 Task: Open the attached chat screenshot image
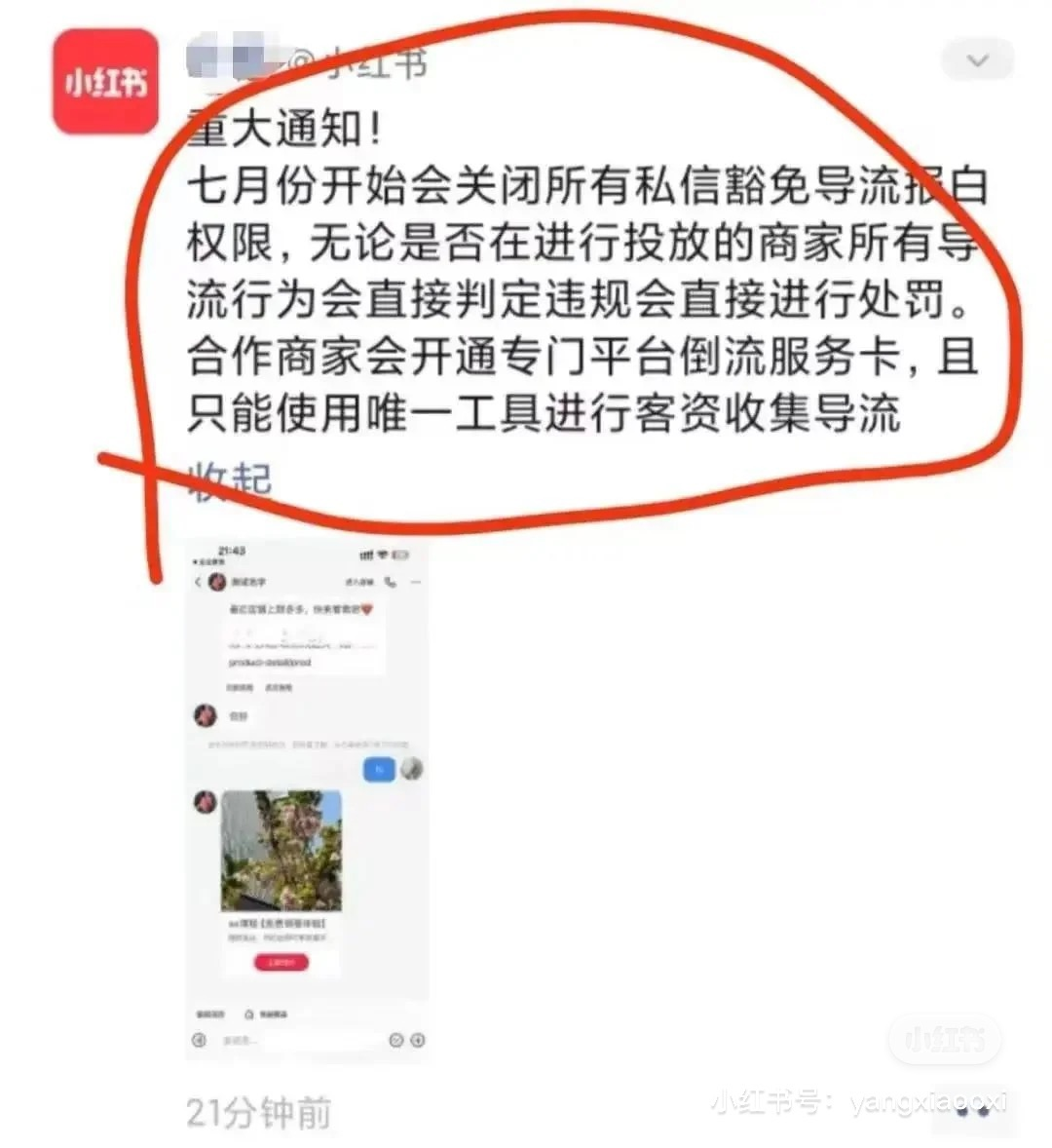307,794
